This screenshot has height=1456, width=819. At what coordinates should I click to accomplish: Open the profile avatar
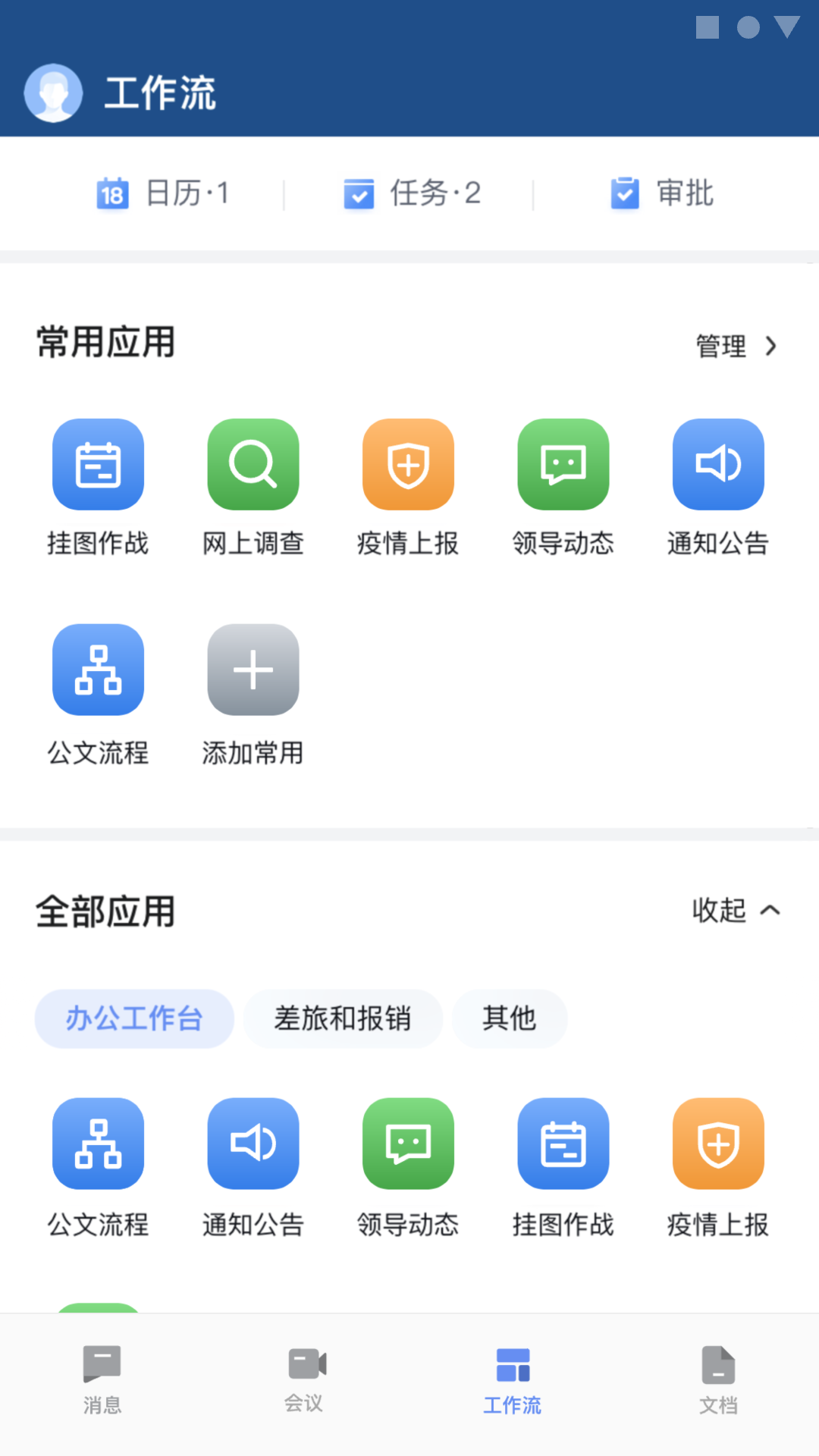[53, 93]
